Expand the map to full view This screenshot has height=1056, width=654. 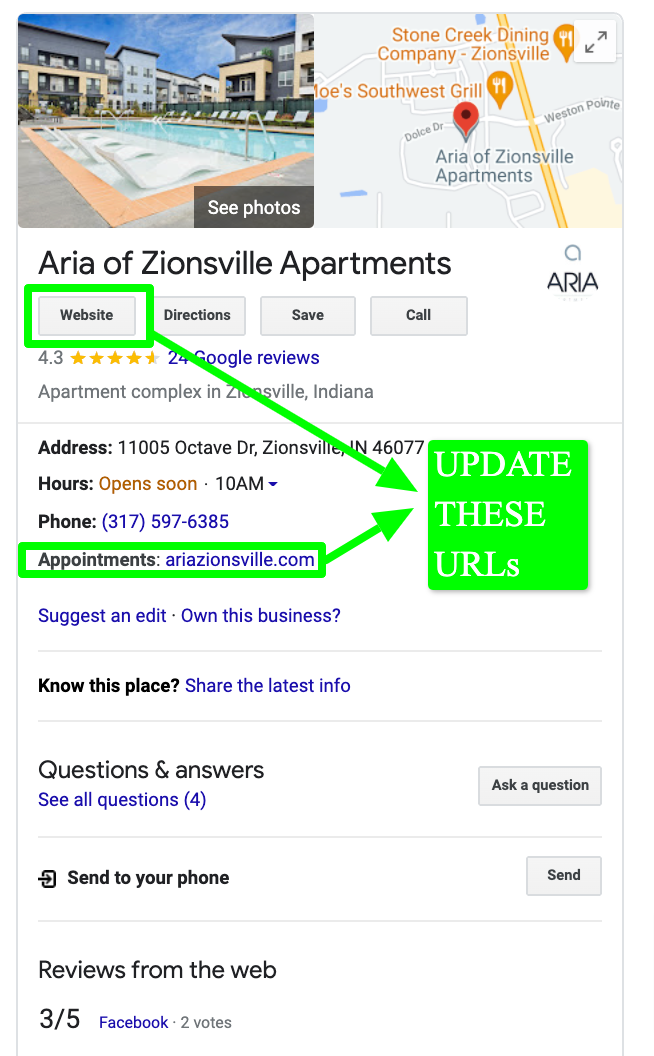(596, 42)
